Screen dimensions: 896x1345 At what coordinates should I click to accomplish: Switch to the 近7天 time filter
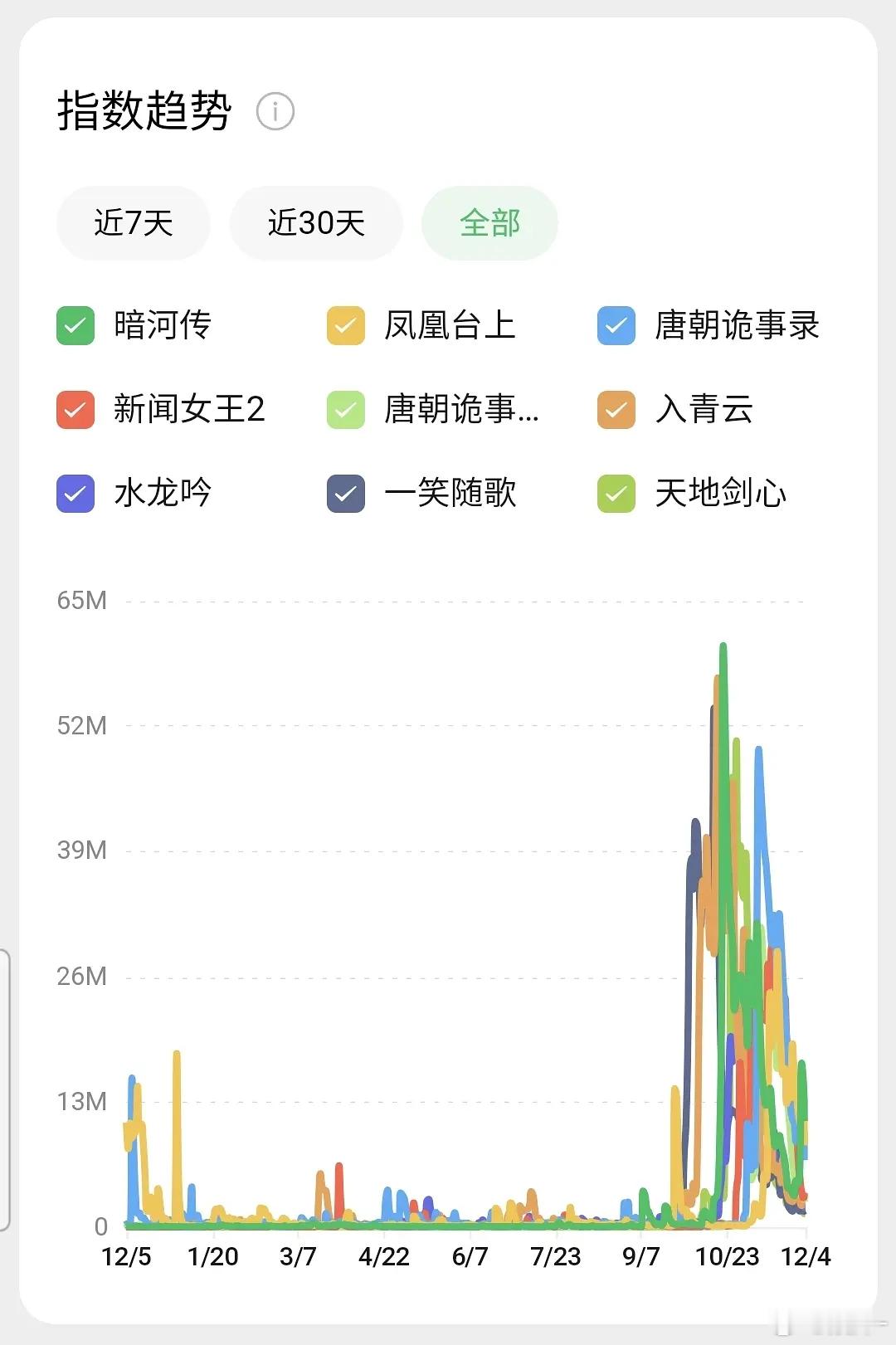coord(133,222)
